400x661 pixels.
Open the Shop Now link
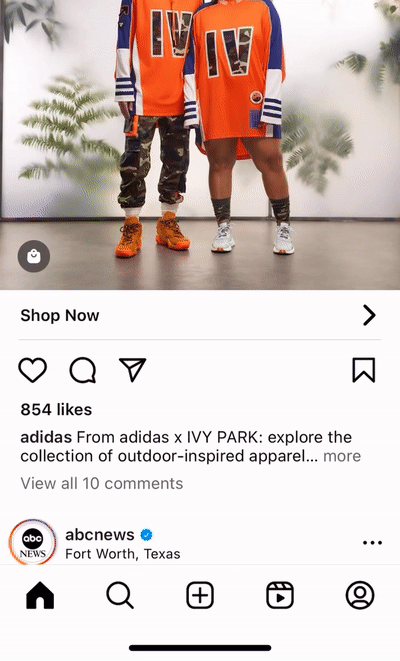[200, 315]
